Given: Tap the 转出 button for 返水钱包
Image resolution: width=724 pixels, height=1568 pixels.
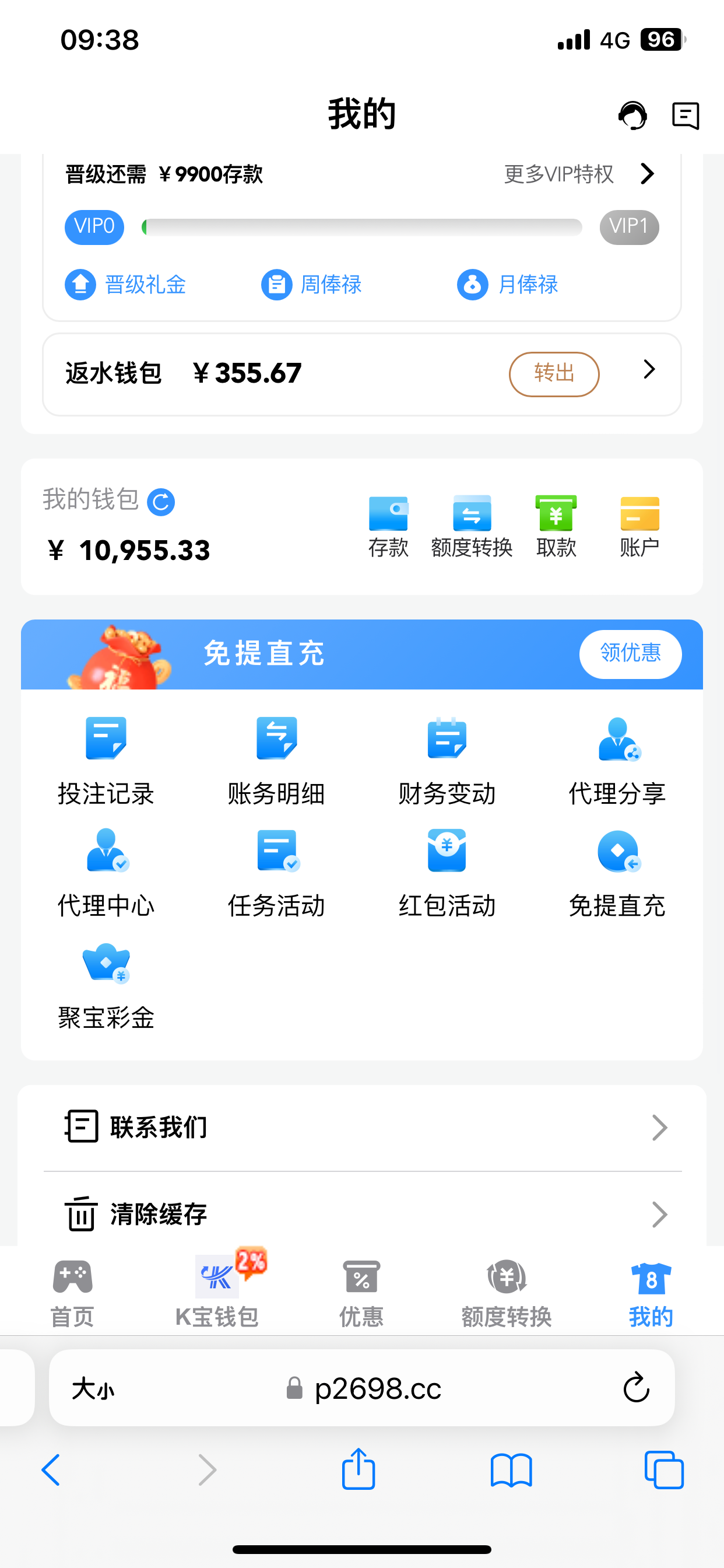Looking at the screenshot, I should pyautogui.click(x=554, y=374).
